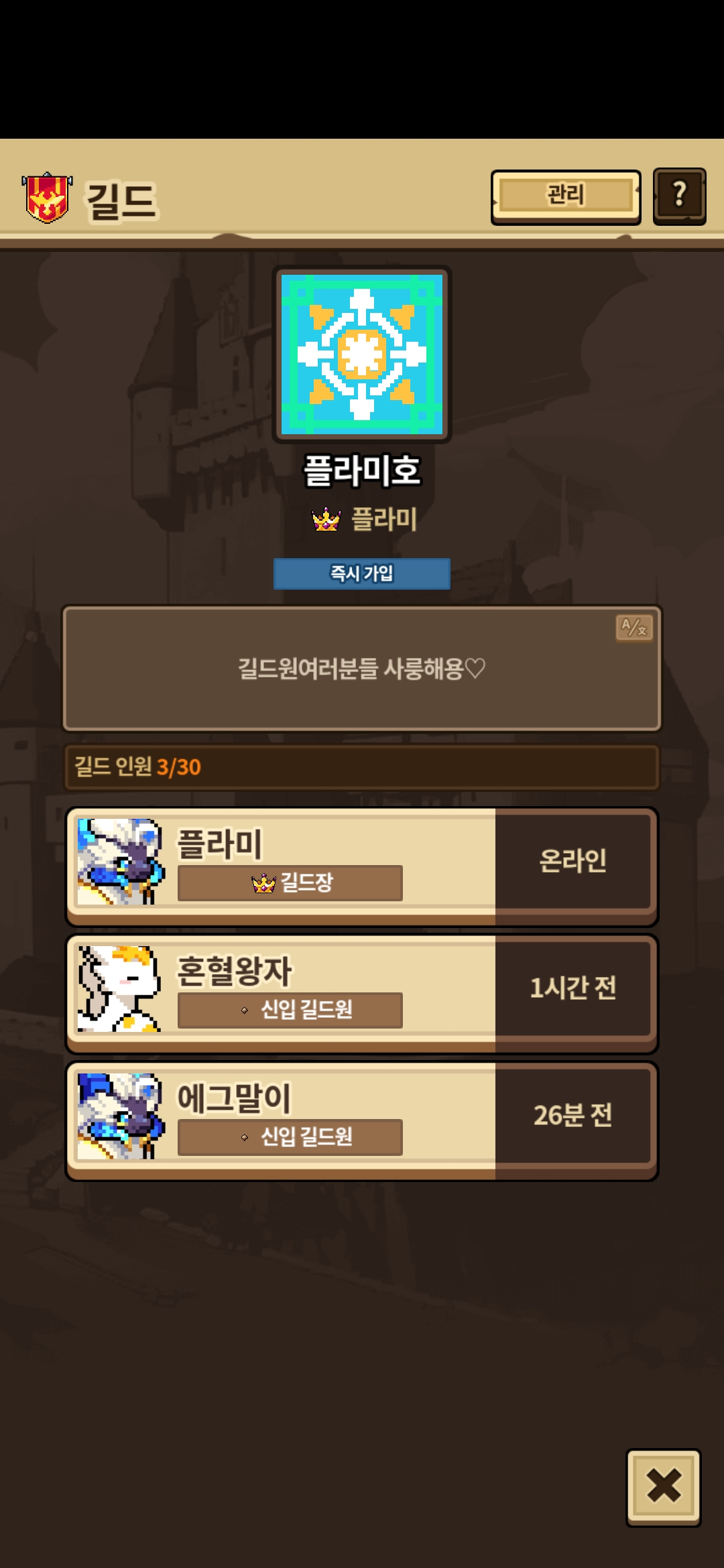
Task: Open the question mark help button
Action: pyautogui.click(x=679, y=196)
